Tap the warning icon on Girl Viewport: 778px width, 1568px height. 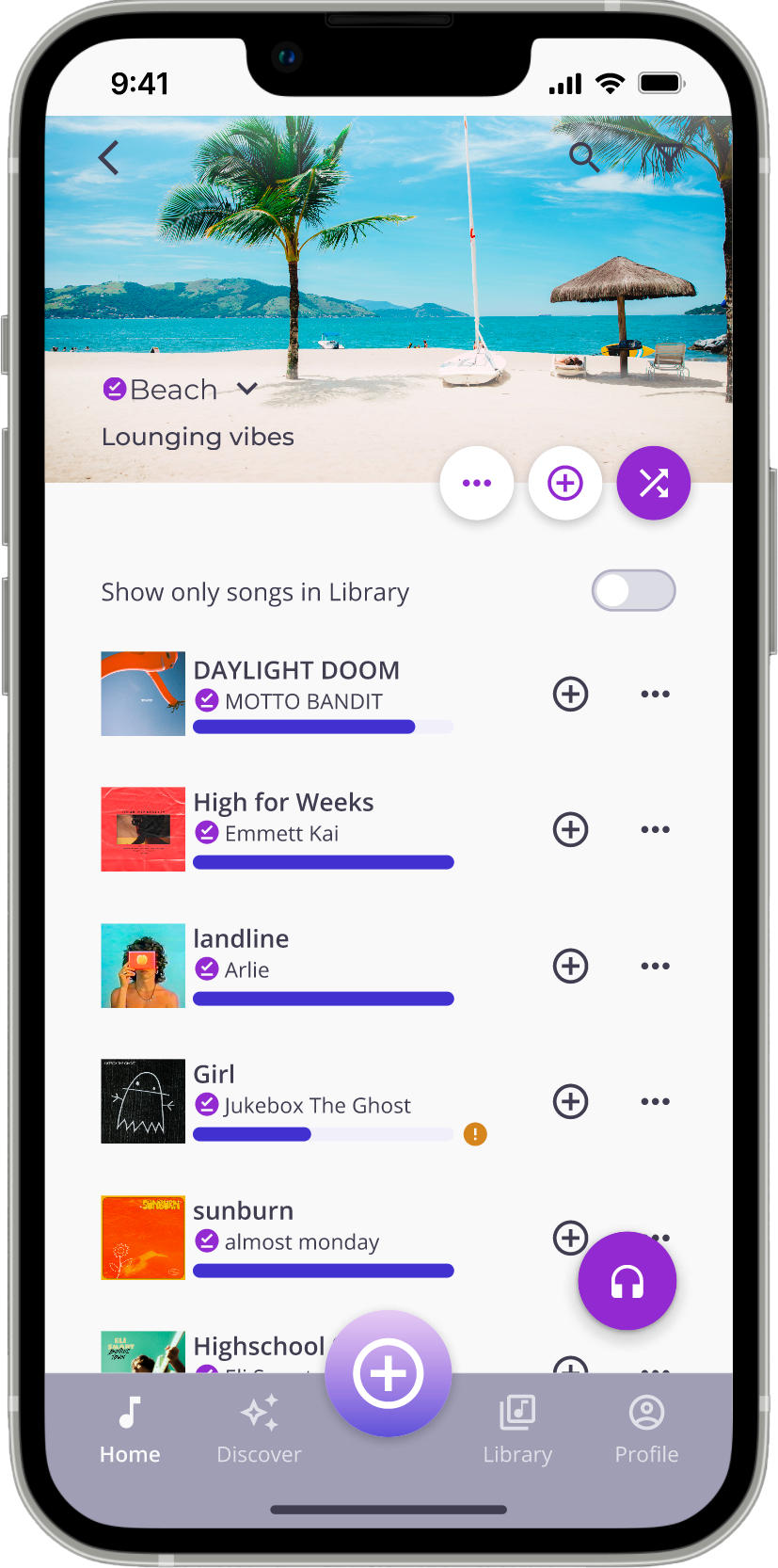click(475, 1134)
